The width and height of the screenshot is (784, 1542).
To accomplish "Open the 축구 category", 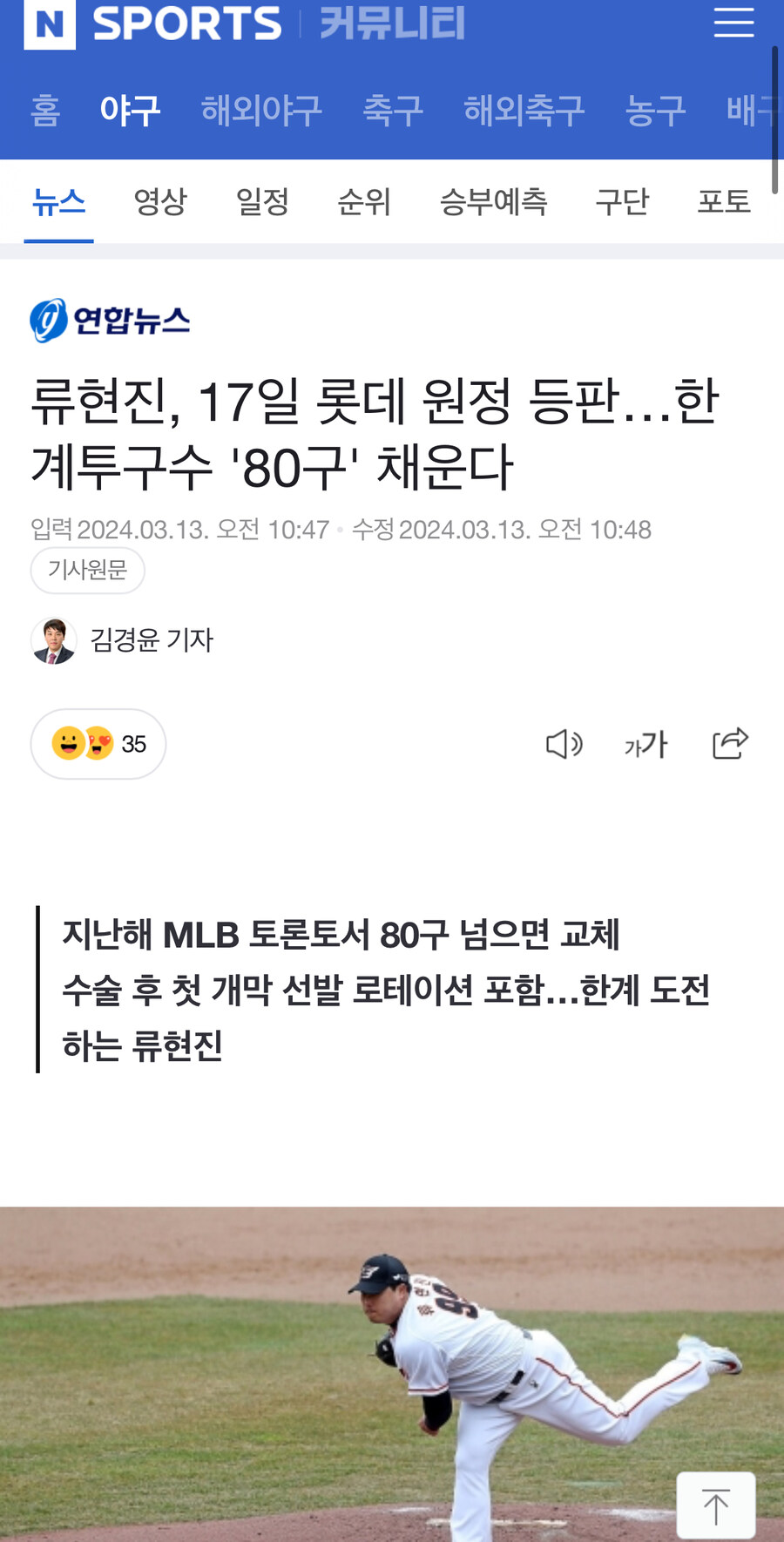I will pyautogui.click(x=392, y=108).
